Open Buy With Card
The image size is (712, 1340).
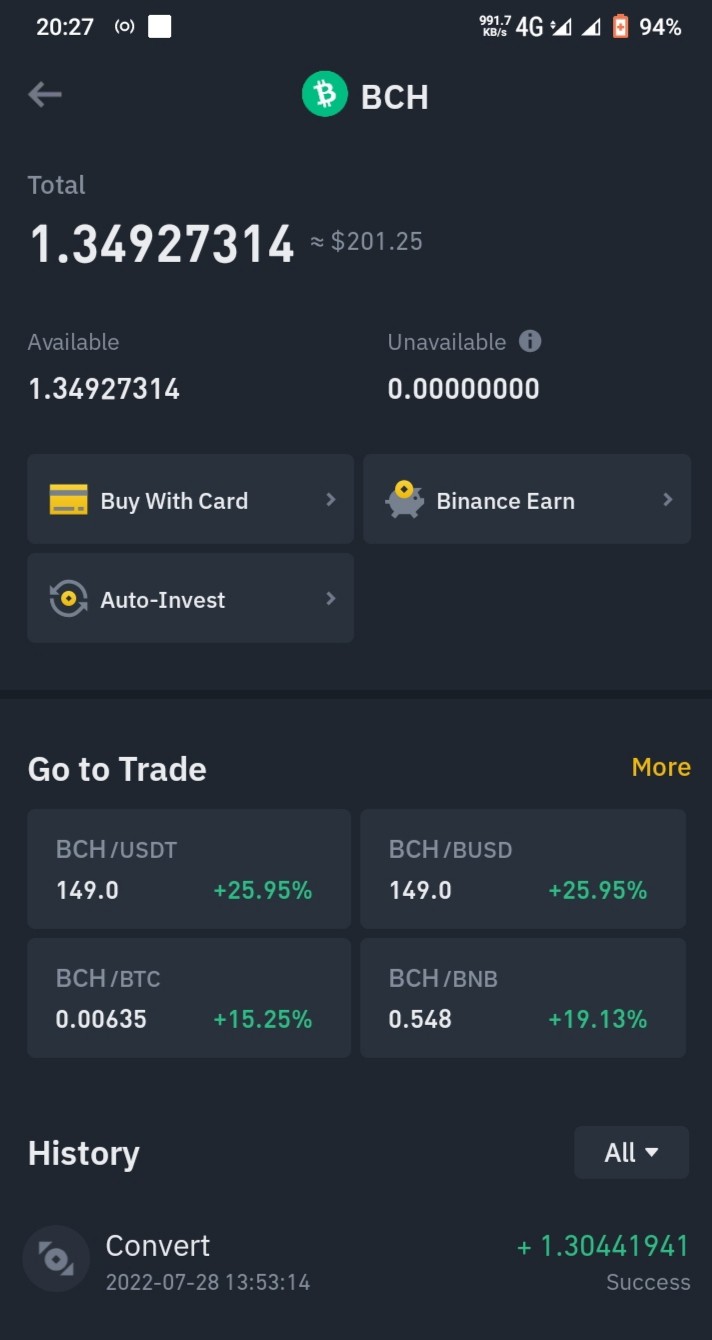[190, 499]
